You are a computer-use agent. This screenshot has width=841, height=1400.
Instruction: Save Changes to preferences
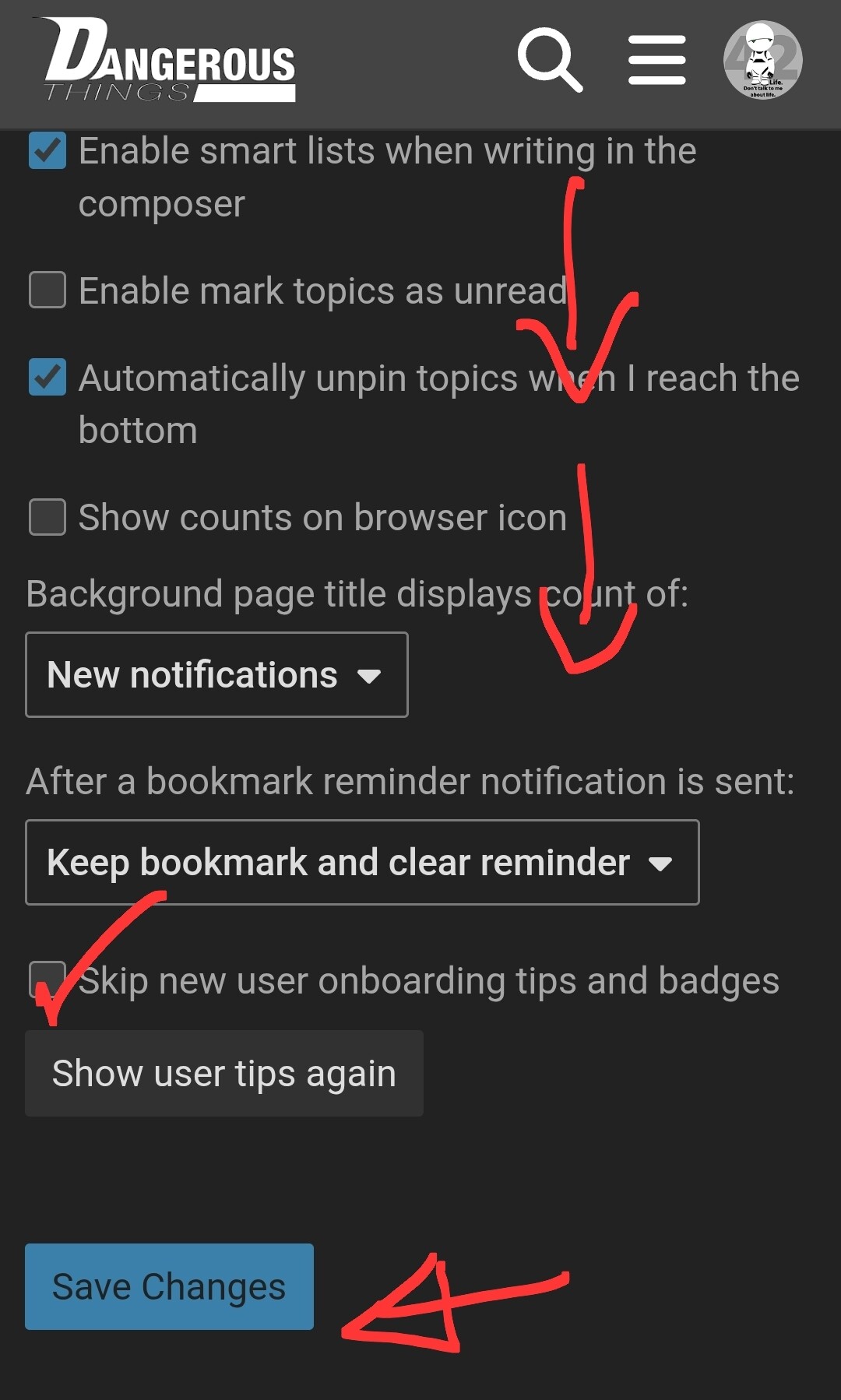(169, 1286)
